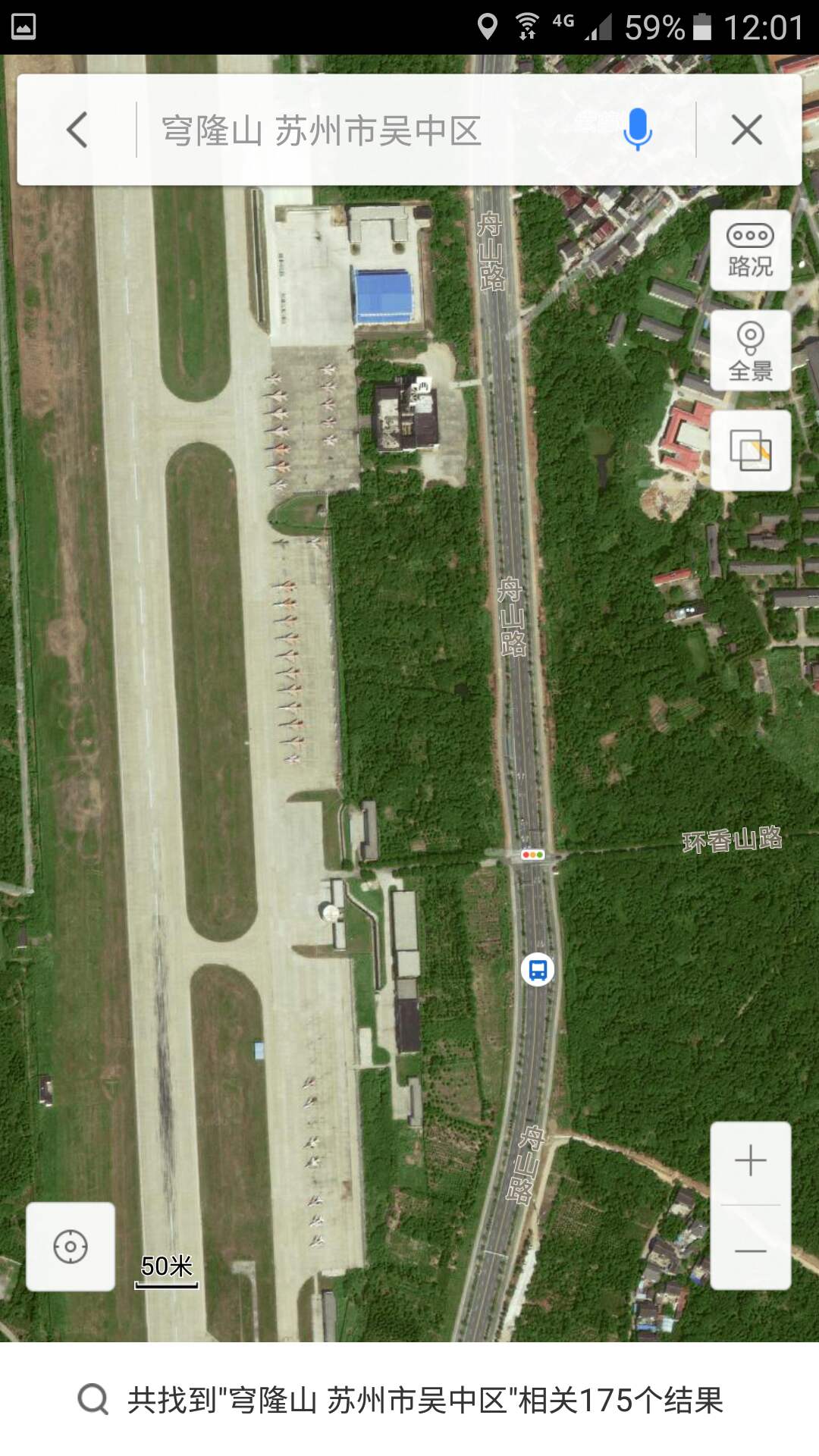This screenshot has height=1456, width=819.
Task: Zoom in with the plus button
Action: 750,1161
